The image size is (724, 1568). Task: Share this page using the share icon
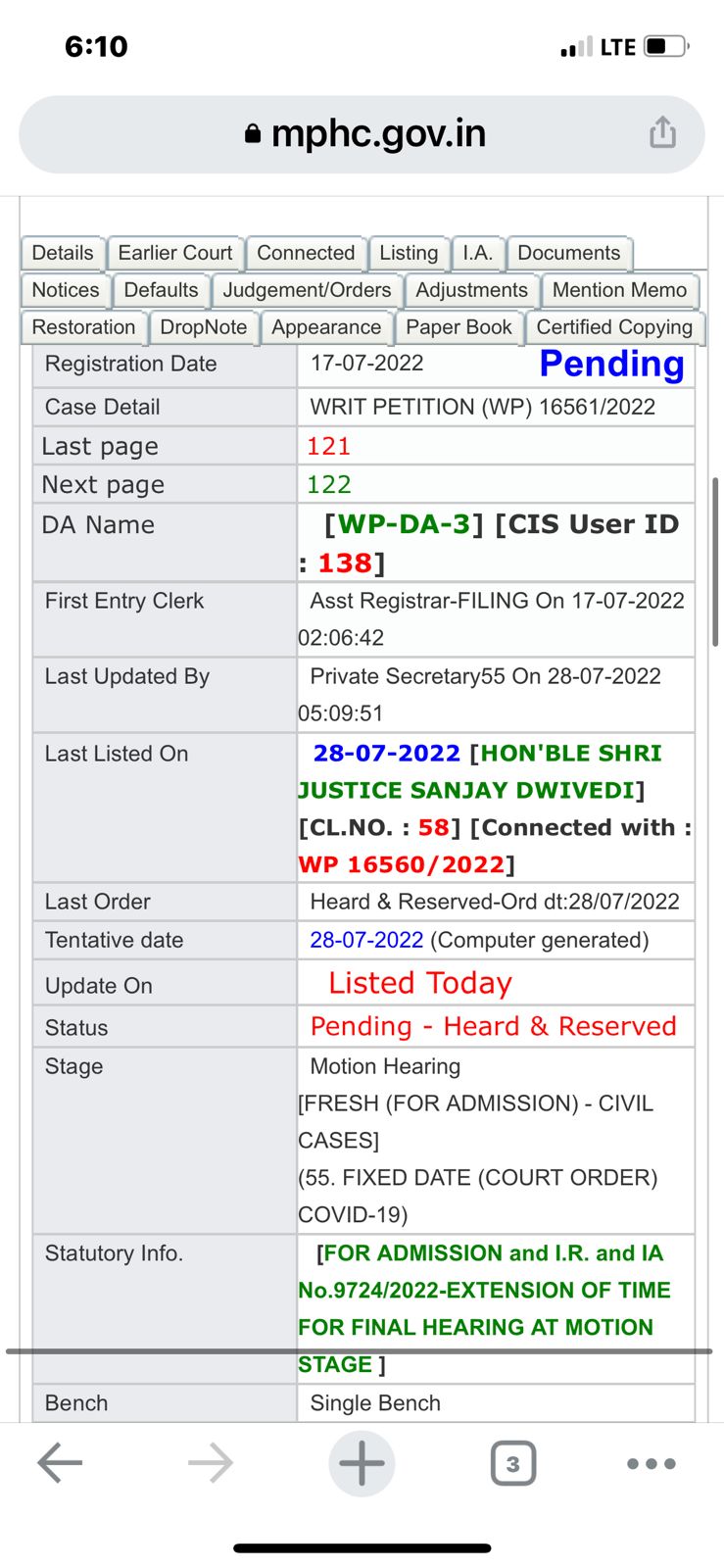662,132
